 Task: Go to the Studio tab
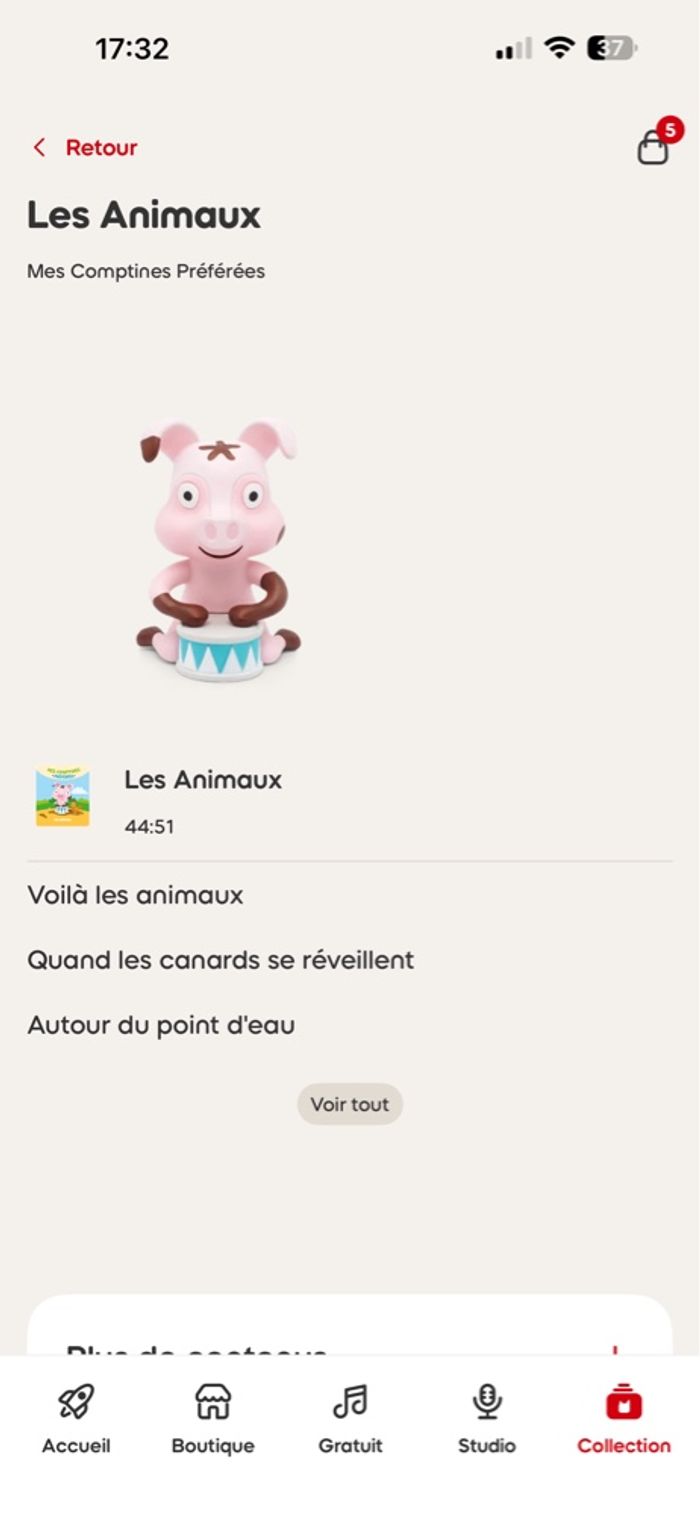487,1418
